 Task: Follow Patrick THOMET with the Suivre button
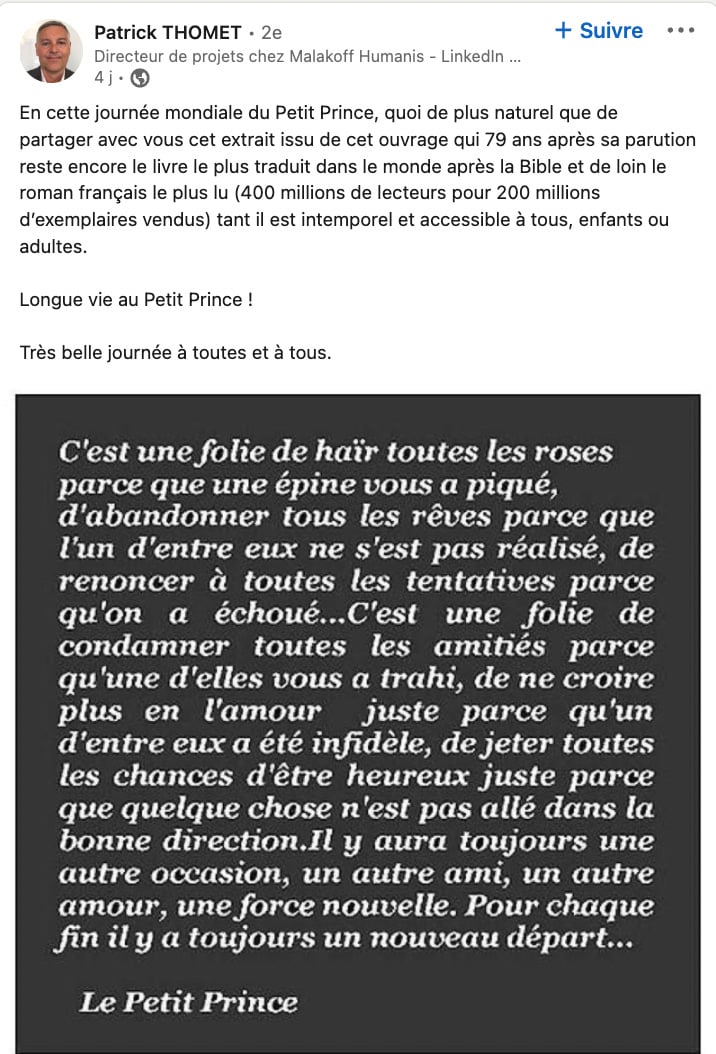(598, 30)
